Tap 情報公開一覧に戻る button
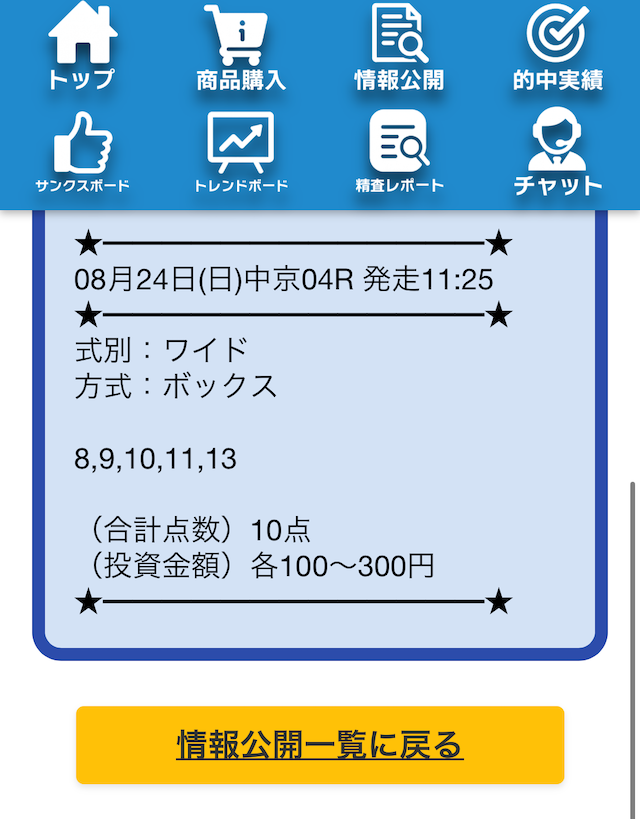 [320, 745]
